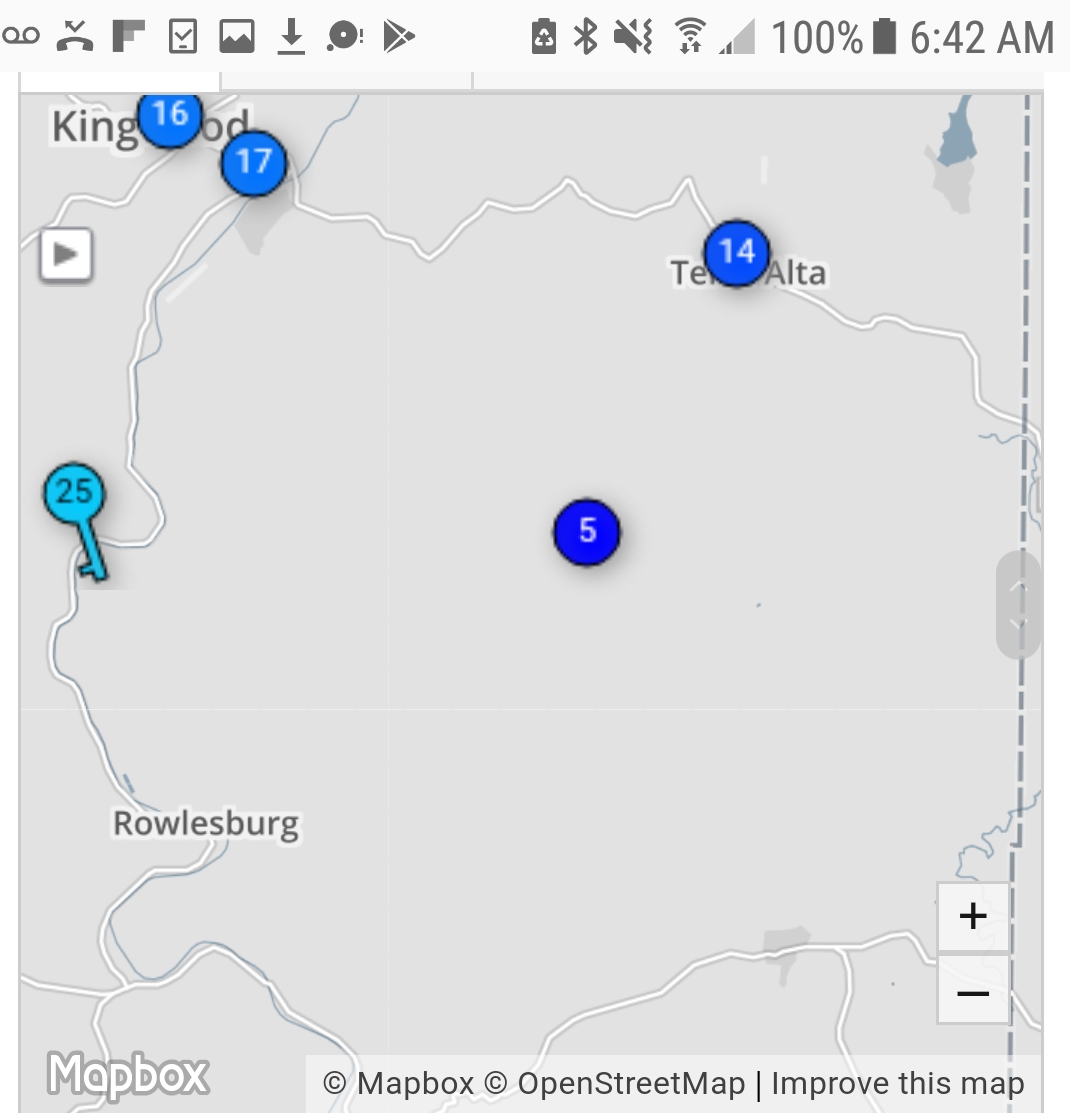Open the Improve this map link
Screen dimensions: 1070x1113
point(897,1084)
